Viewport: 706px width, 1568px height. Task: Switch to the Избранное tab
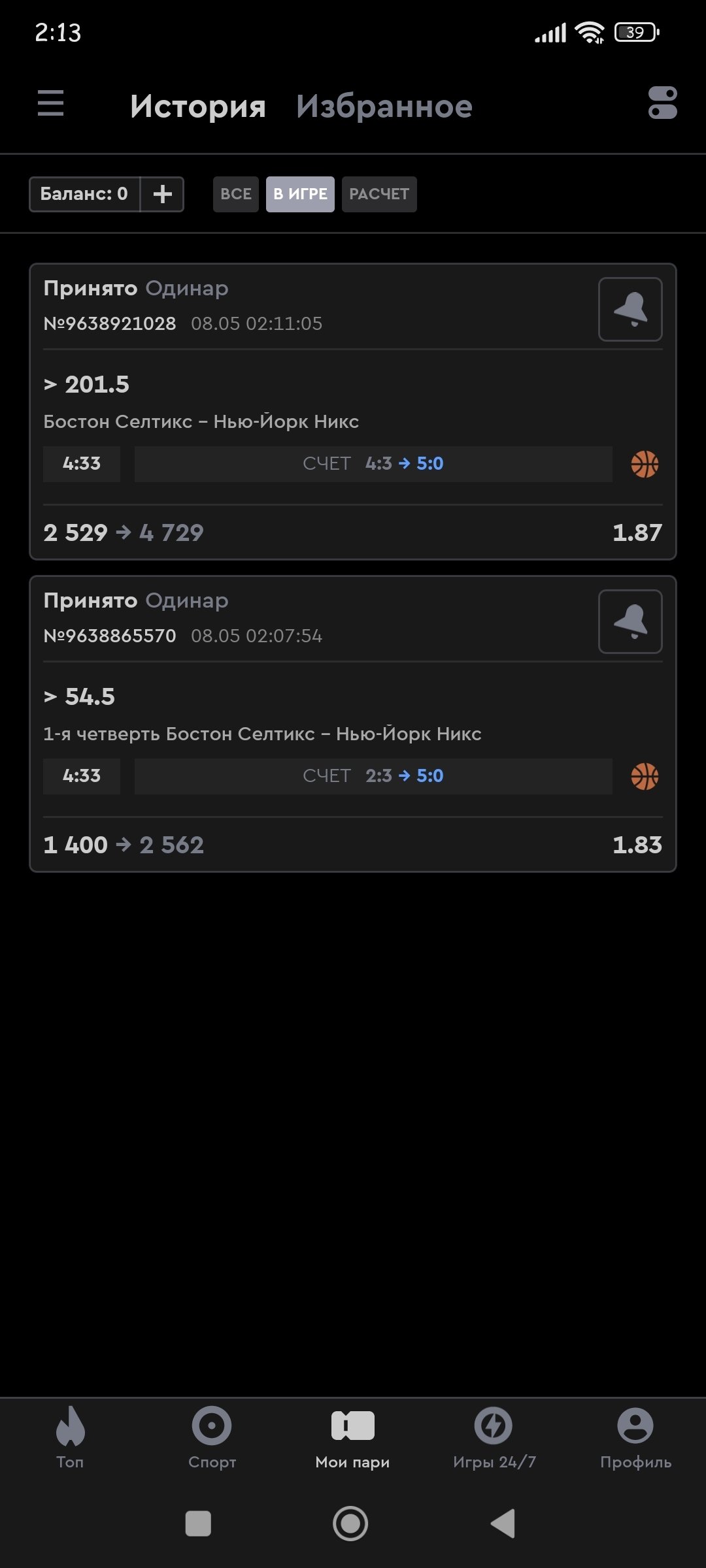point(384,106)
